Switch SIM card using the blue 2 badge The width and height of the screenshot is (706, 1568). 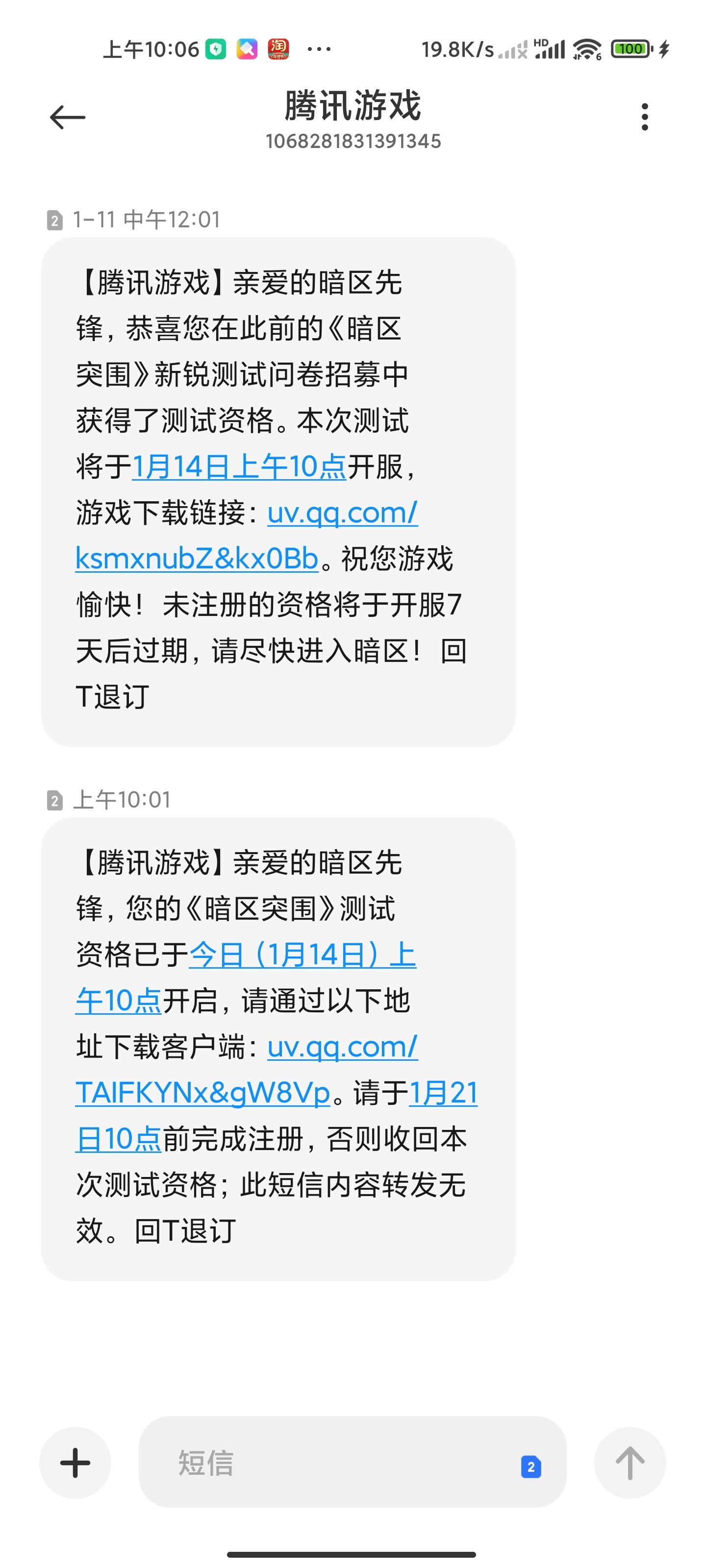point(530,1467)
